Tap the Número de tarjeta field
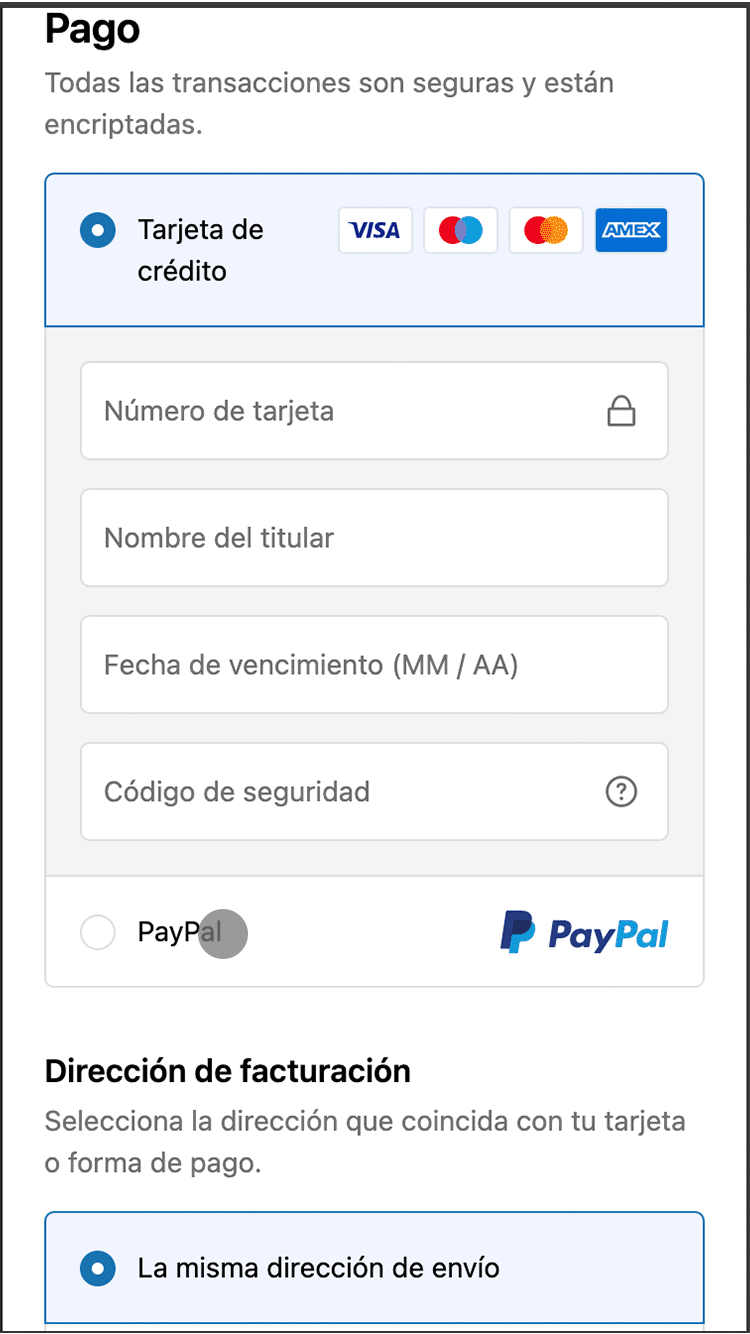 pos(340,411)
